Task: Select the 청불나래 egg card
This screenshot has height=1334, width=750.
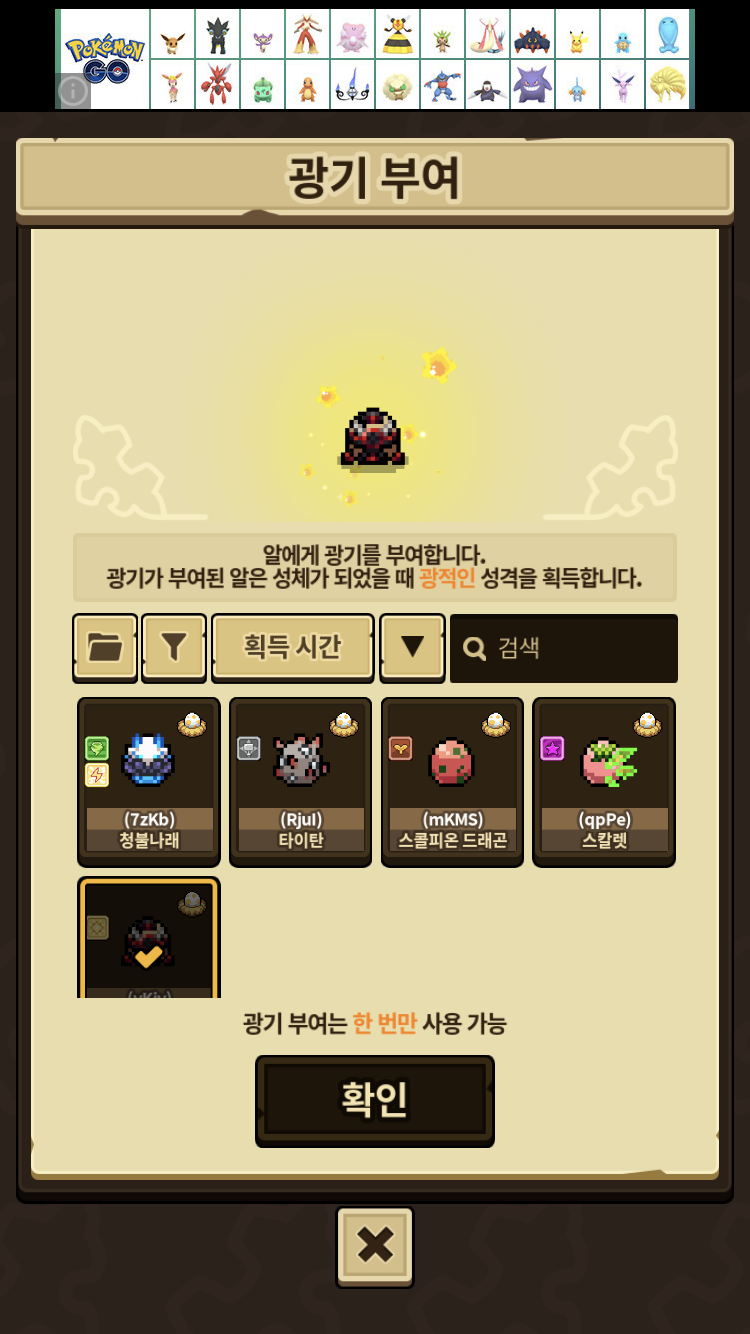Action: click(x=149, y=782)
